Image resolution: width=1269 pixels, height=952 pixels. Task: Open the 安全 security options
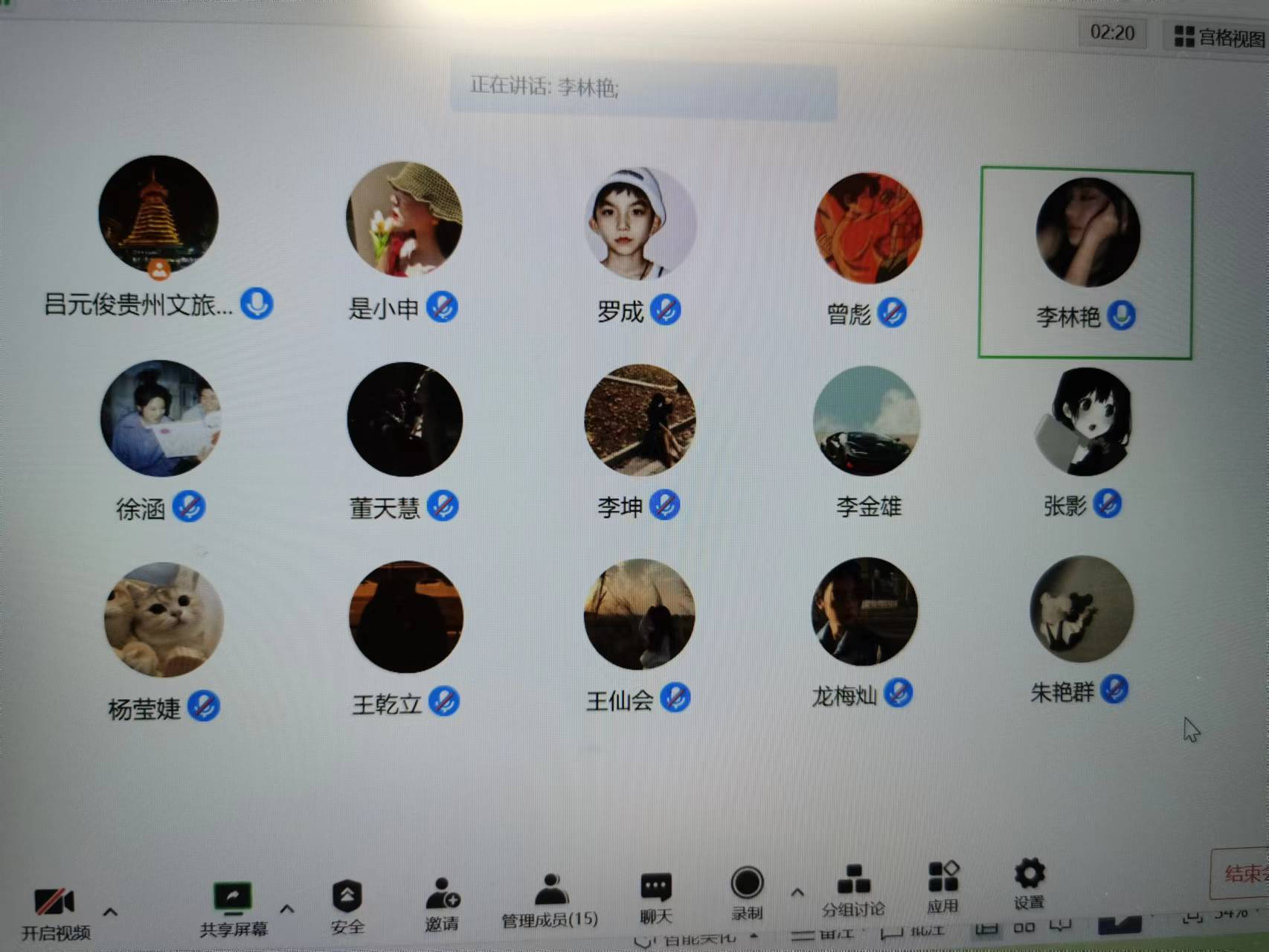click(x=347, y=904)
